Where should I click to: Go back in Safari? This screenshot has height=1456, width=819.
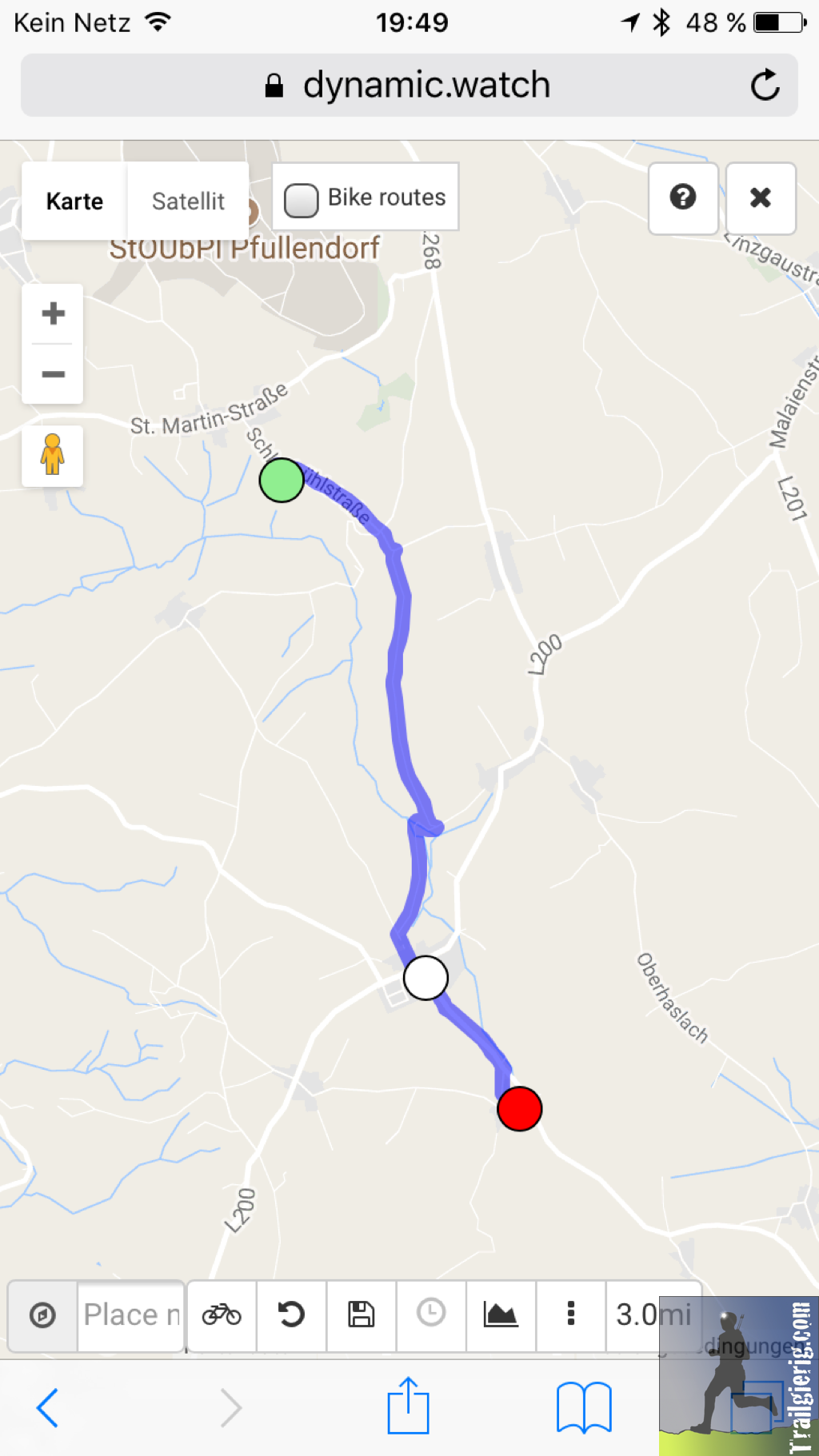48,1407
